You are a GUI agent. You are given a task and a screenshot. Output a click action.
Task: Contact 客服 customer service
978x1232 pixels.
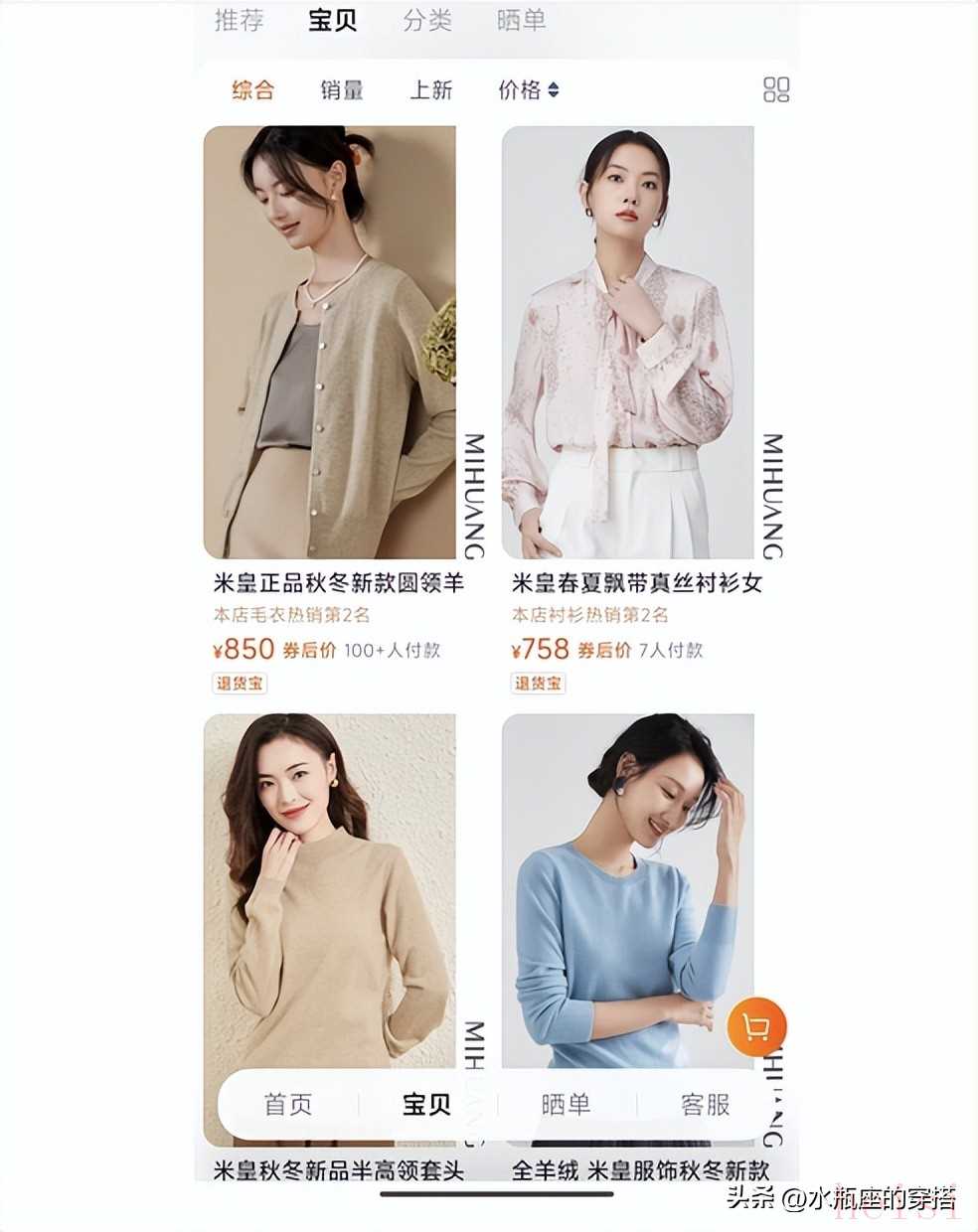(705, 1104)
